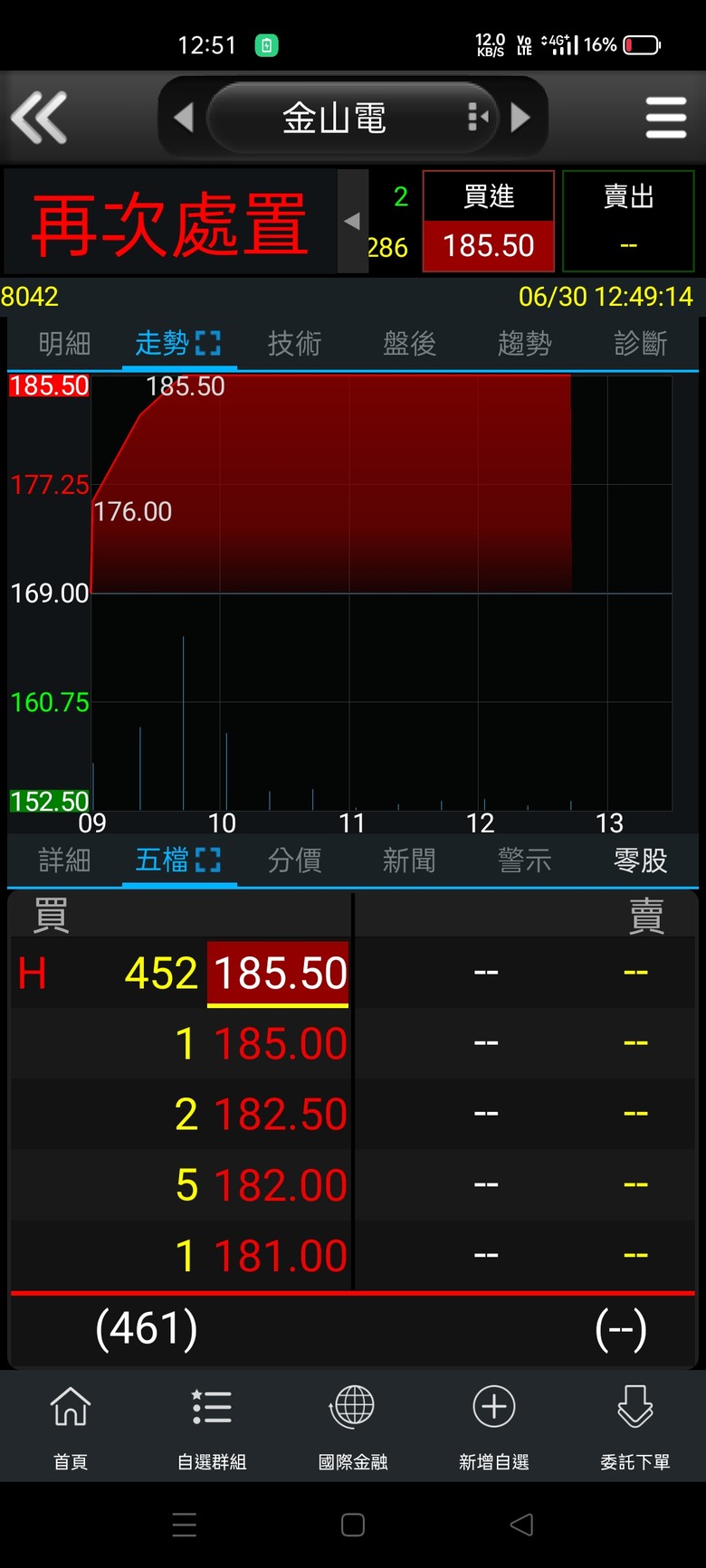This screenshot has height=1568, width=706.
Task: Open 自選群組 watchlist groups
Action: [x=212, y=1427]
